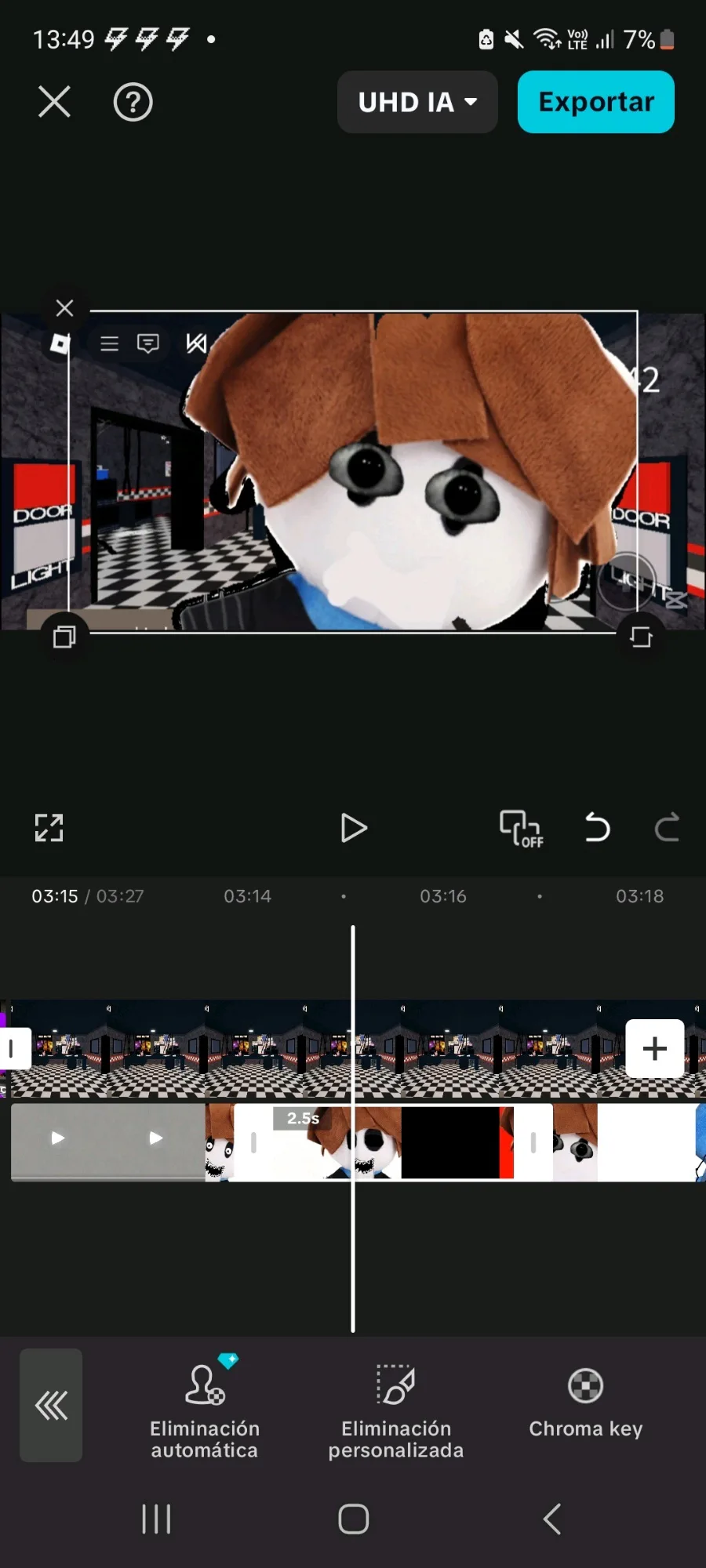Enter fullscreen preview
The width and height of the screenshot is (706, 1568).
point(49,828)
